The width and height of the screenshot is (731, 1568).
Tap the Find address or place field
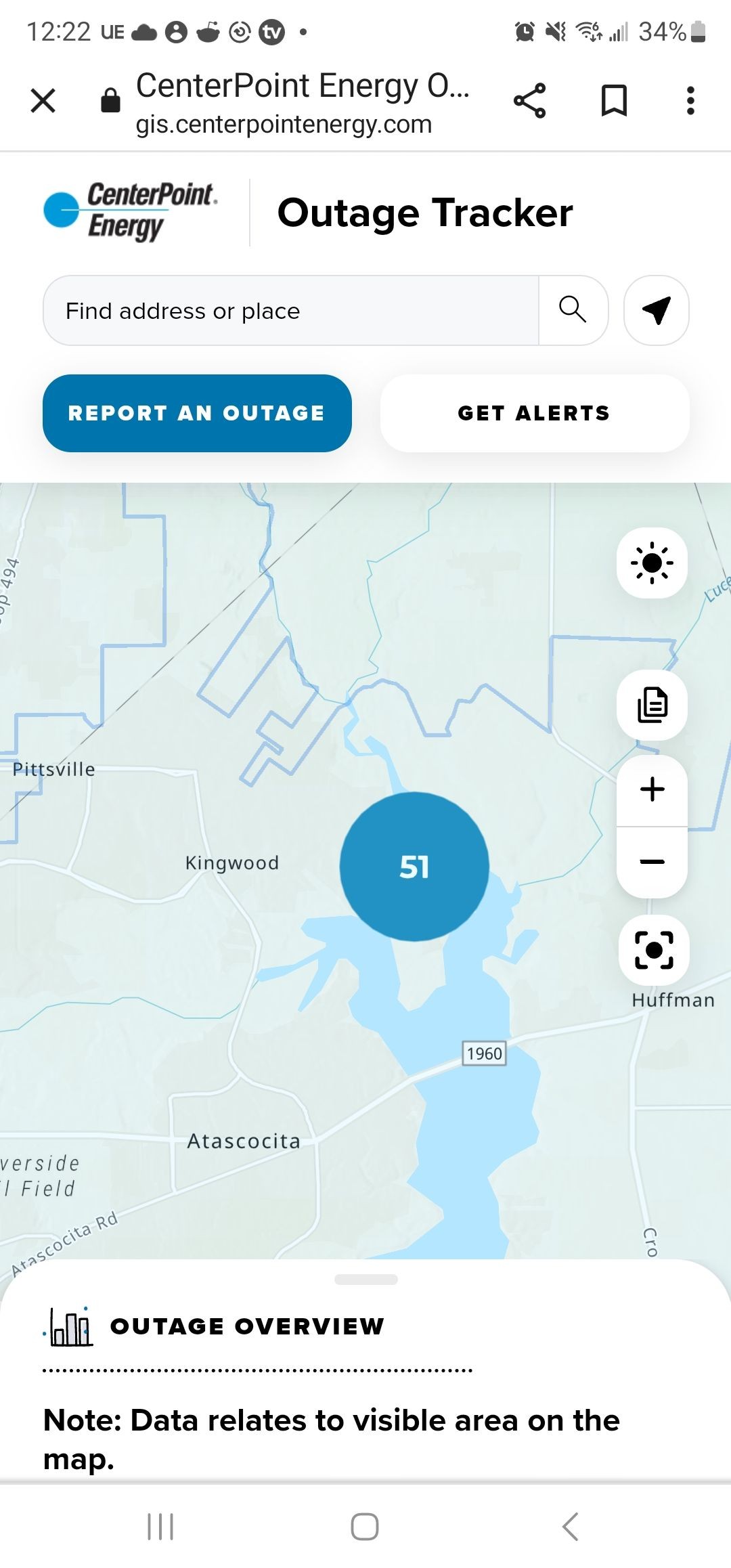click(x=291, y=311)
